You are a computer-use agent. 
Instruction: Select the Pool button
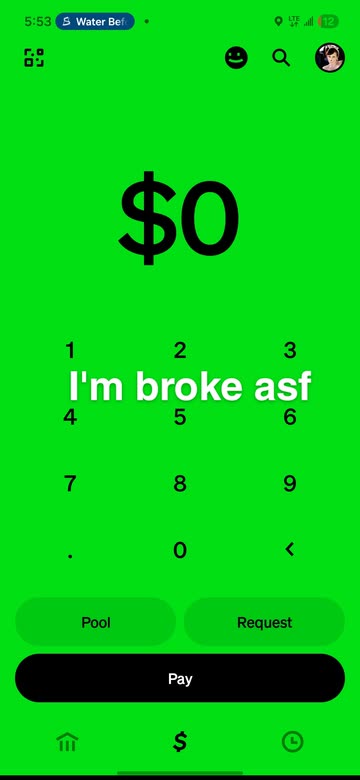[95, 622]
